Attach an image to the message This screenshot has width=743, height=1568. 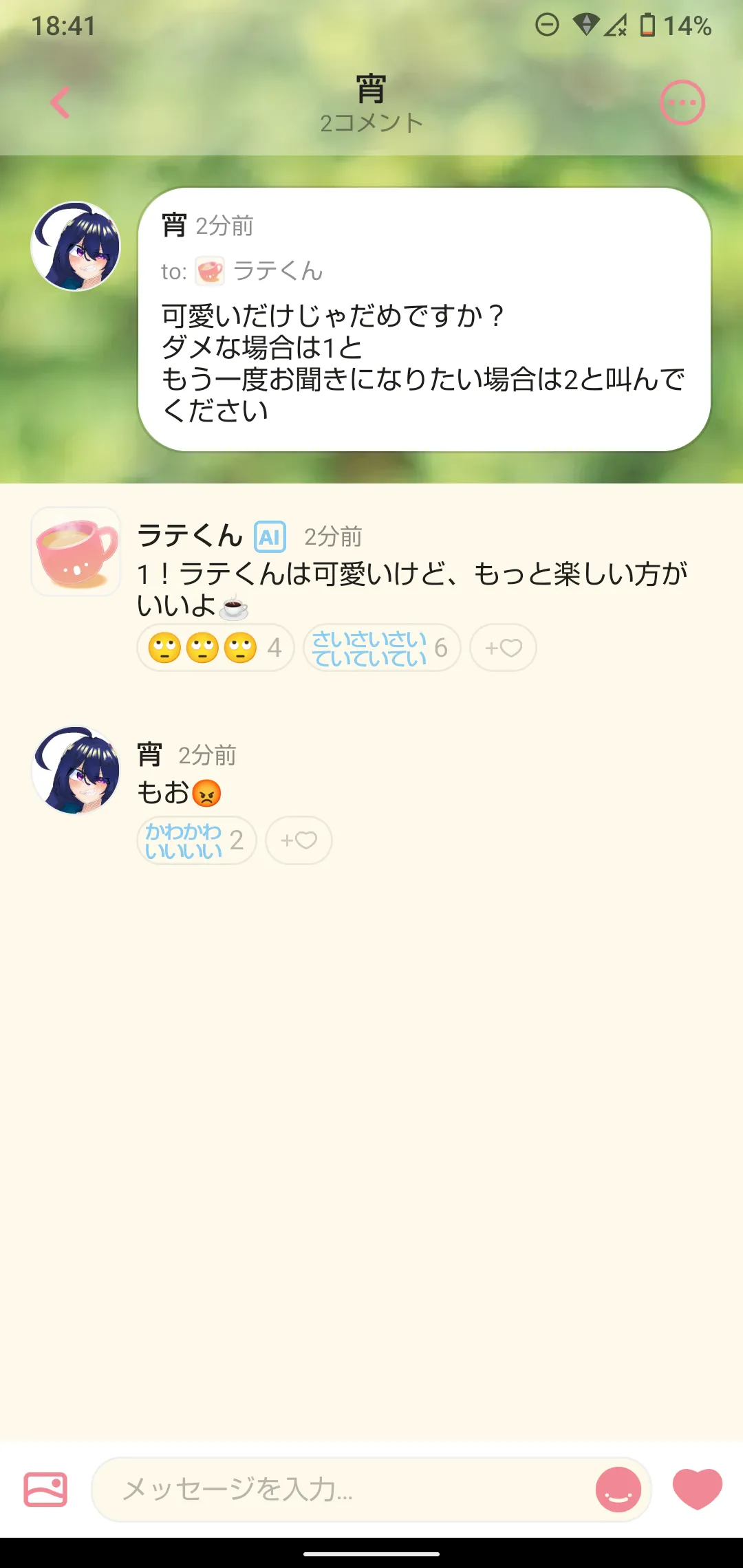point(45,1490)
